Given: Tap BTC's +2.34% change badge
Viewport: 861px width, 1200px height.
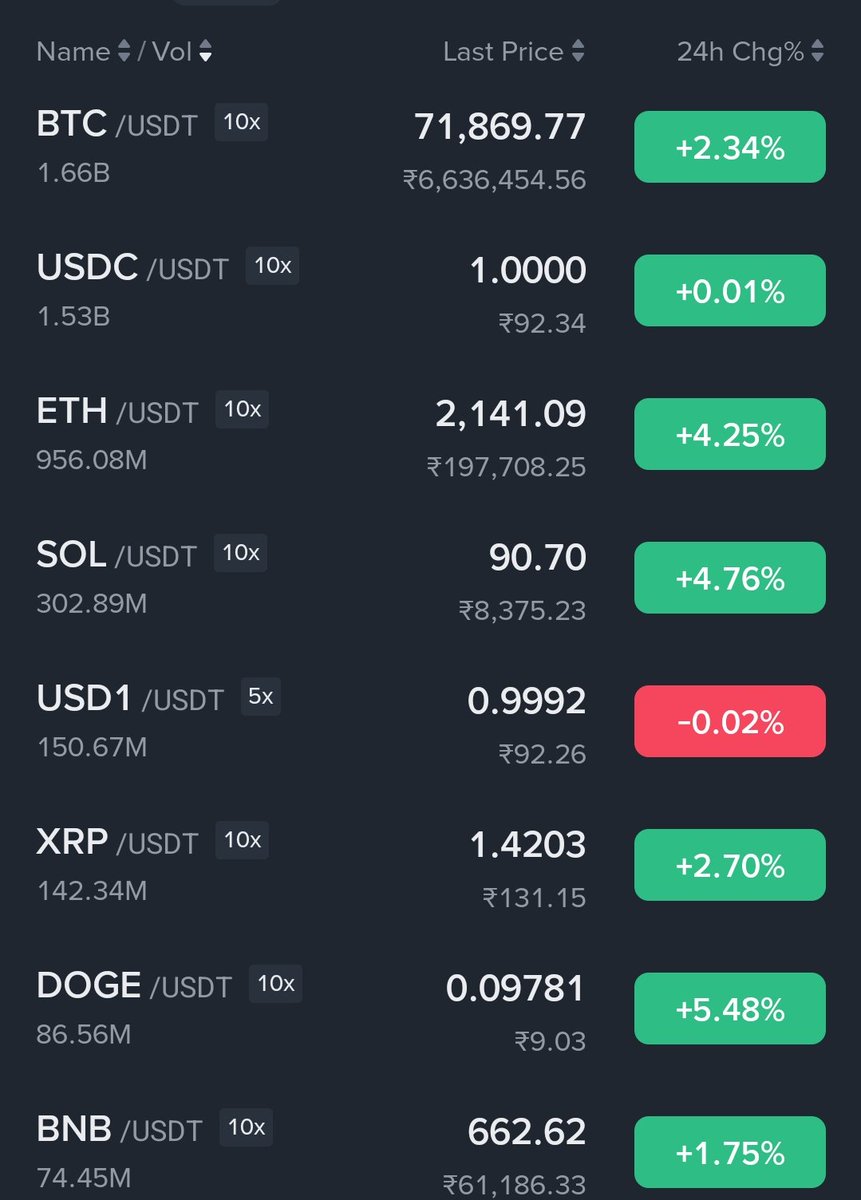Looking at the screenshot, I should tap(730, 147).
